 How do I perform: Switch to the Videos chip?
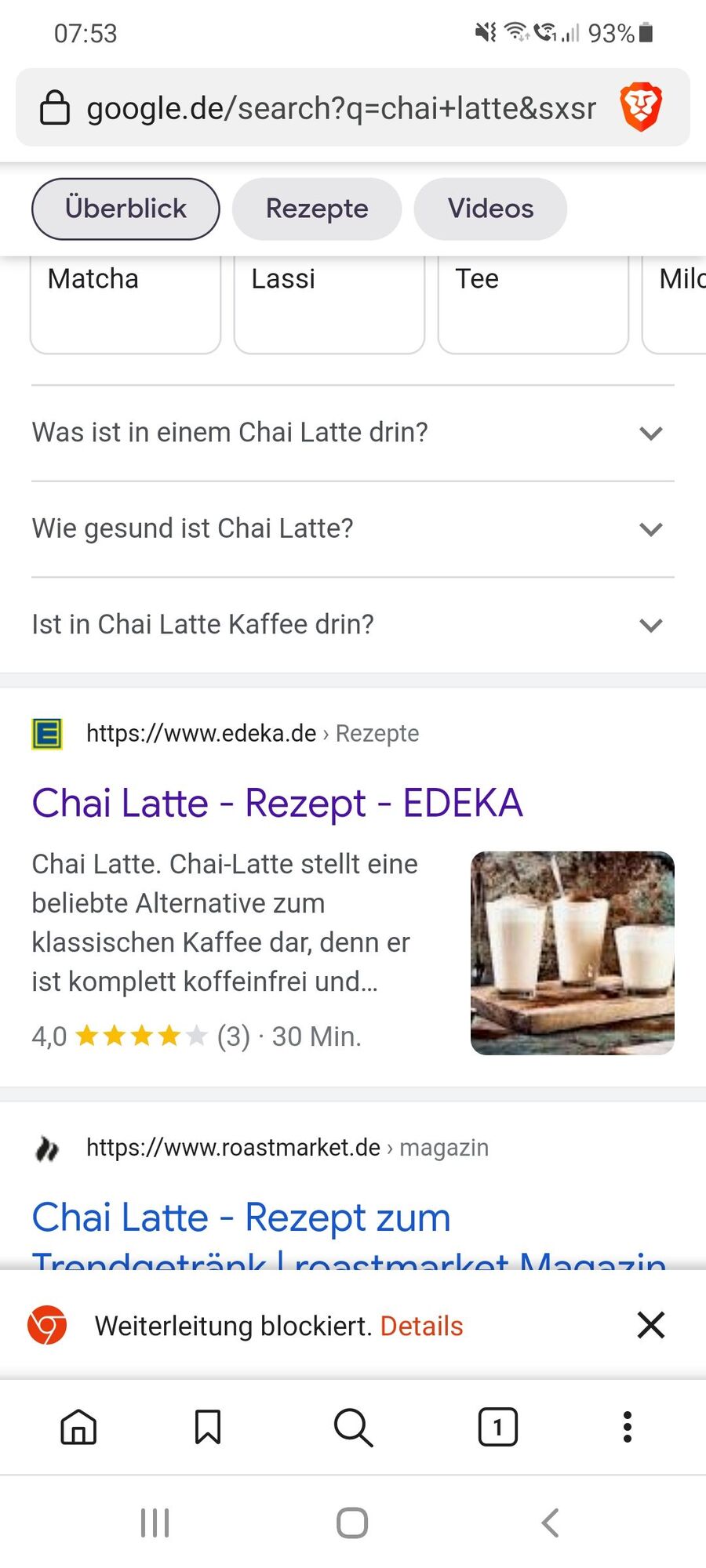pyautogui.click(x=490, y=209)
